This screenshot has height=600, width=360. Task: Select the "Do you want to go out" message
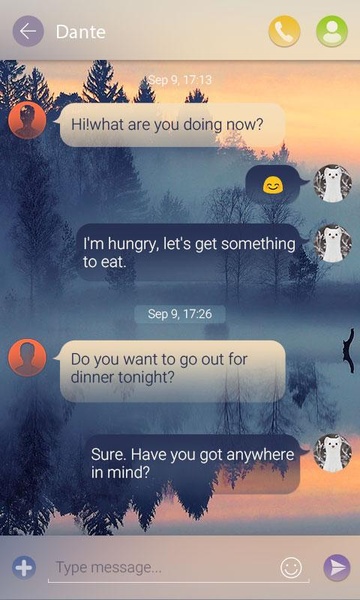tap(172, 370)
